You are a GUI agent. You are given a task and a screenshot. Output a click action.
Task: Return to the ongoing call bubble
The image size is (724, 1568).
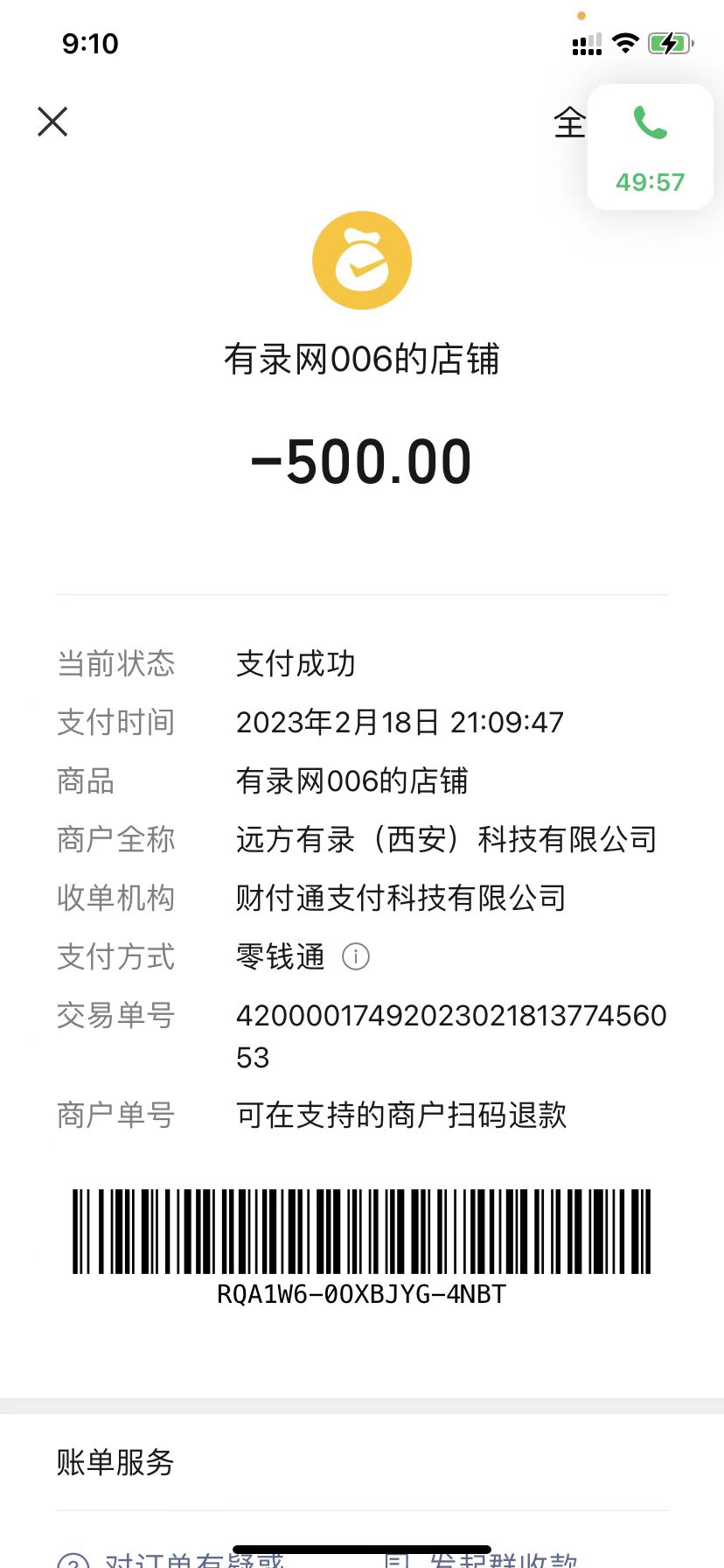[650, 147]
